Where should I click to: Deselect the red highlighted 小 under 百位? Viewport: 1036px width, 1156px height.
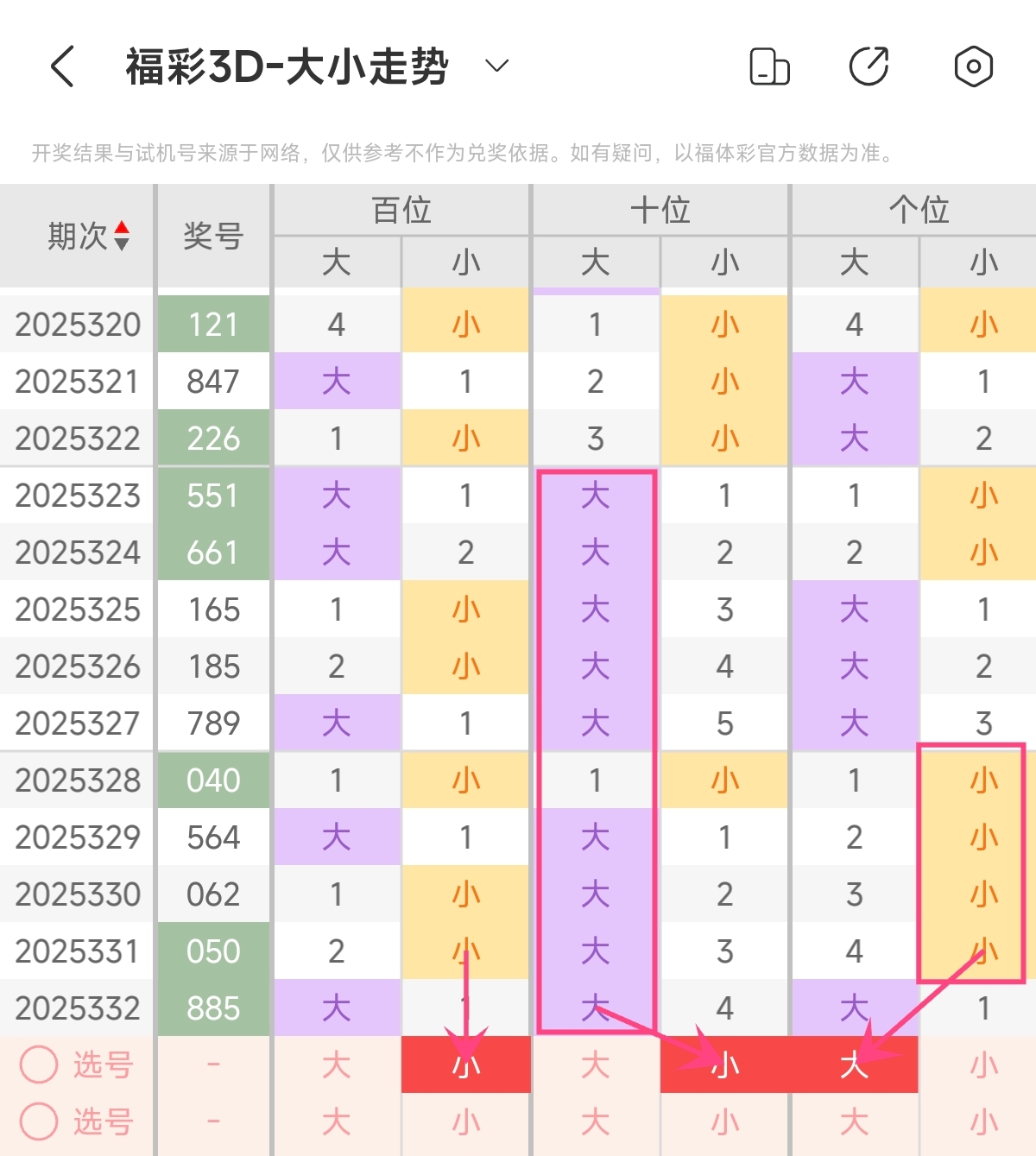(x=466, y=1064)
